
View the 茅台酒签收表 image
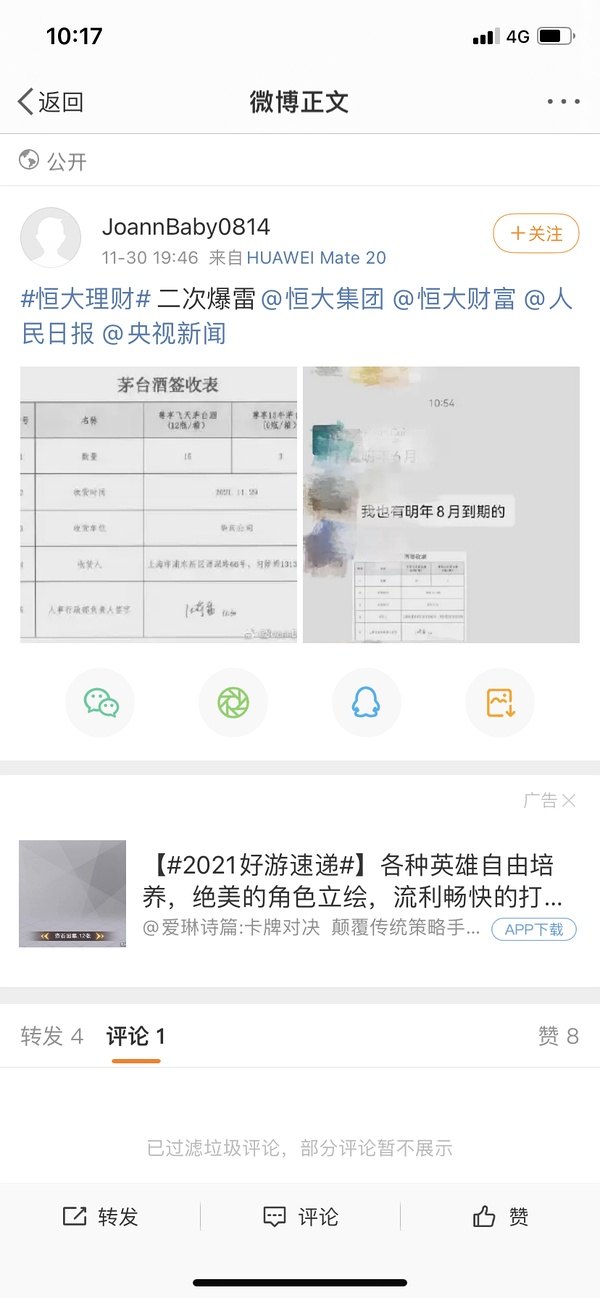[x=159, y=504]
